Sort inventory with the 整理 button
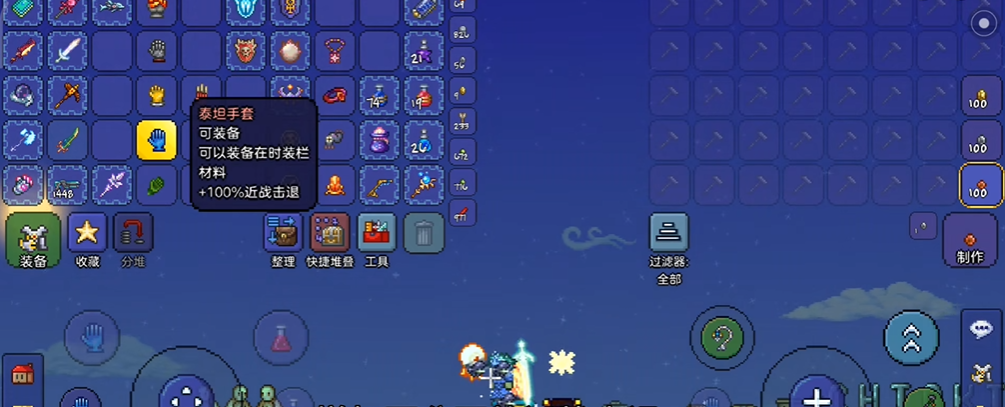 click(283, 236)
